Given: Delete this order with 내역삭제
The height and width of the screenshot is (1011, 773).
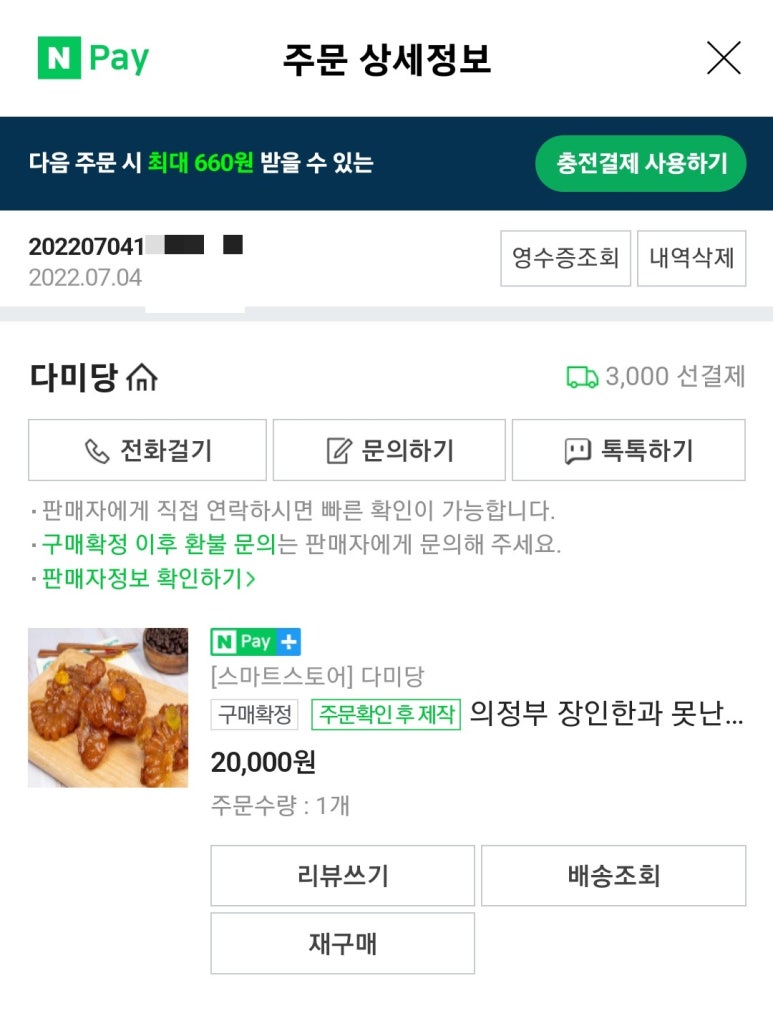Looking at the screenshot, I should (691, 258).
